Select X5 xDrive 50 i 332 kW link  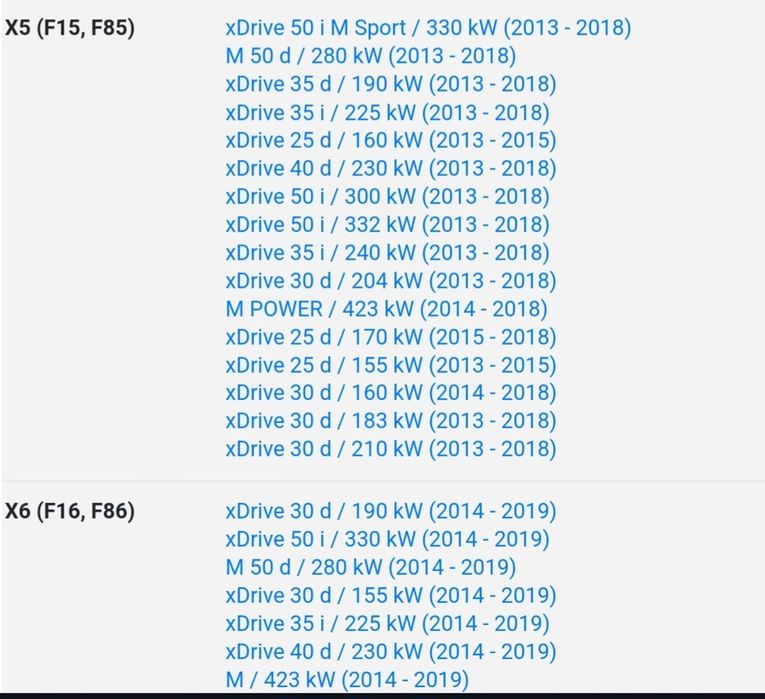click(387, 225)
